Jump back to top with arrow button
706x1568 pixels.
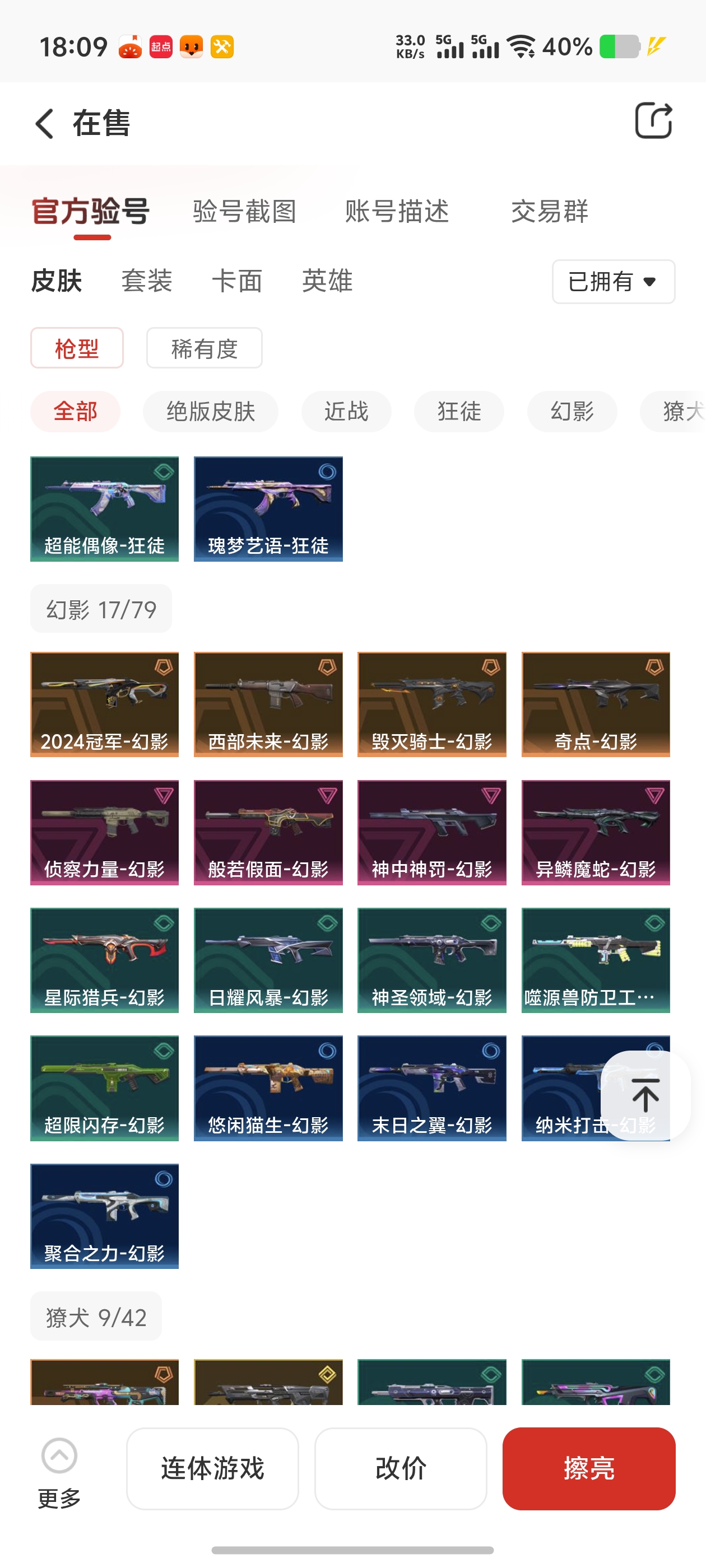645,1095
